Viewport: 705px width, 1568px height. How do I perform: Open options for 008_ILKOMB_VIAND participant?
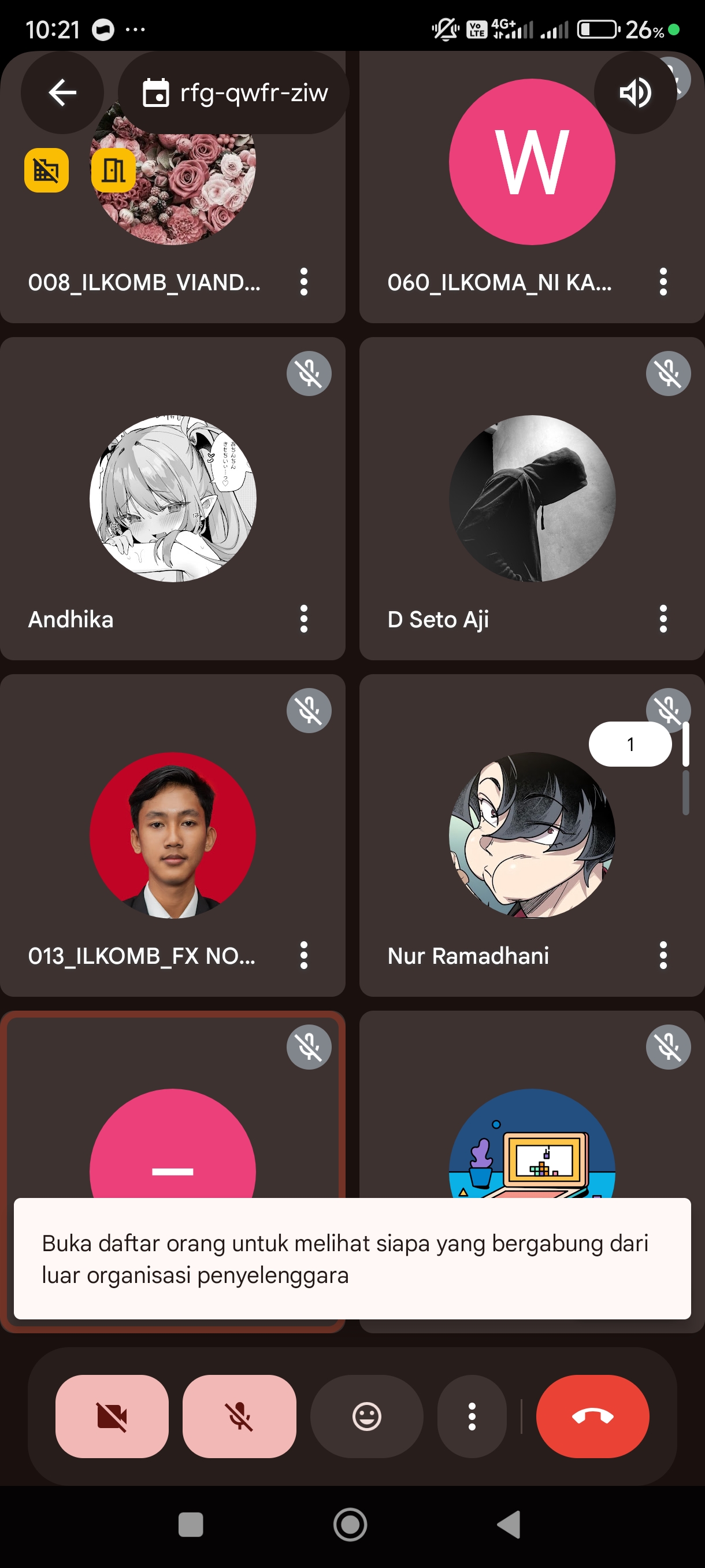click(x=303, y=282)
